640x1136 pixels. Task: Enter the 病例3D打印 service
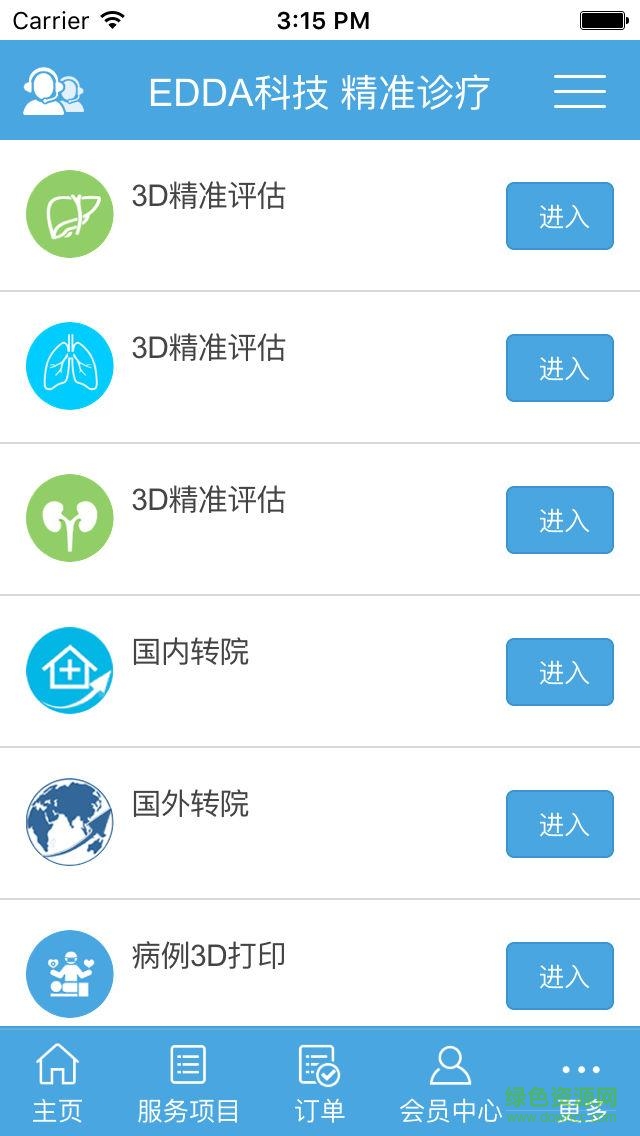coord(559,976)
